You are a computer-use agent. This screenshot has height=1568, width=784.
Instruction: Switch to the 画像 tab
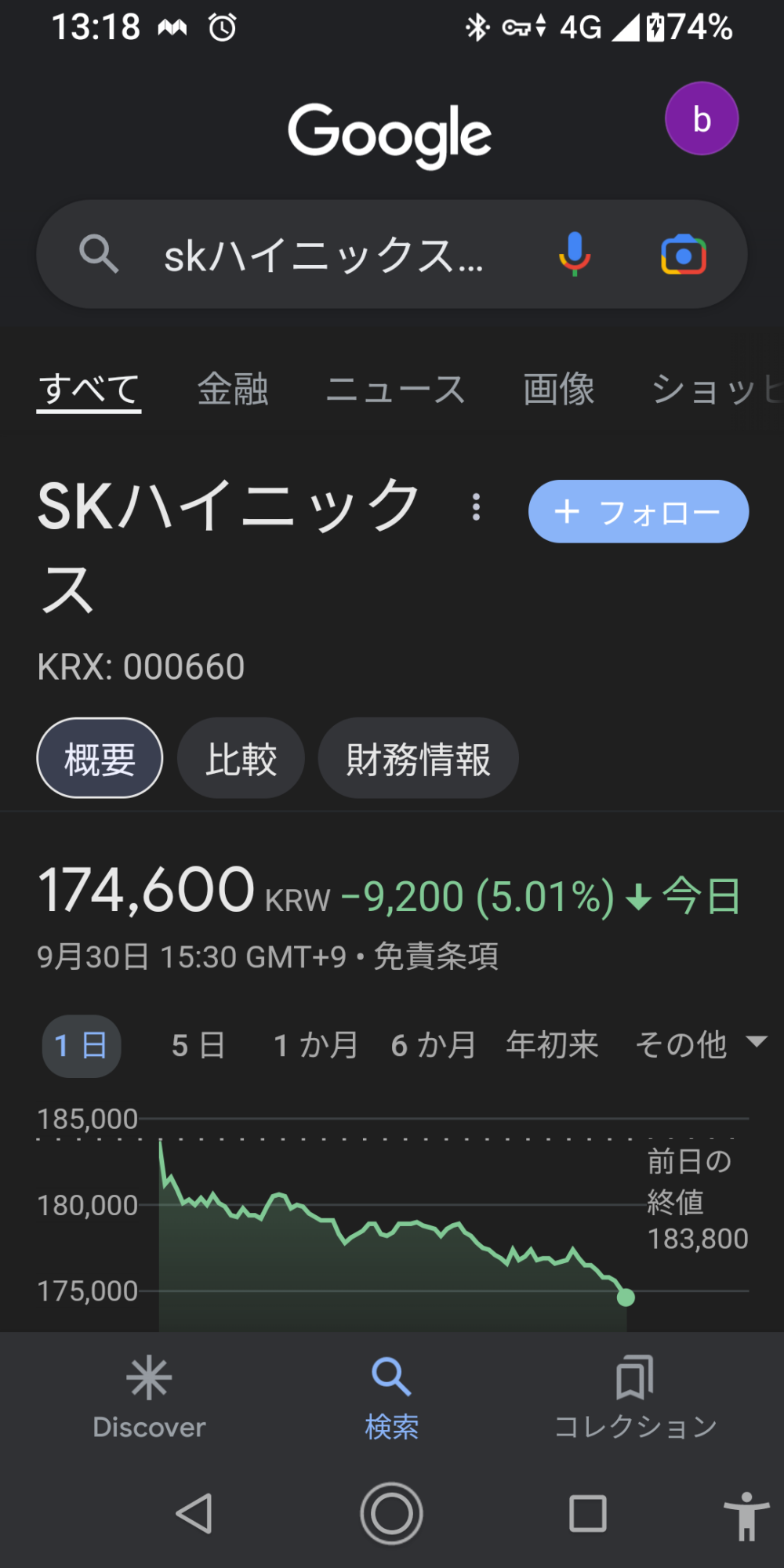click(559, 389)
